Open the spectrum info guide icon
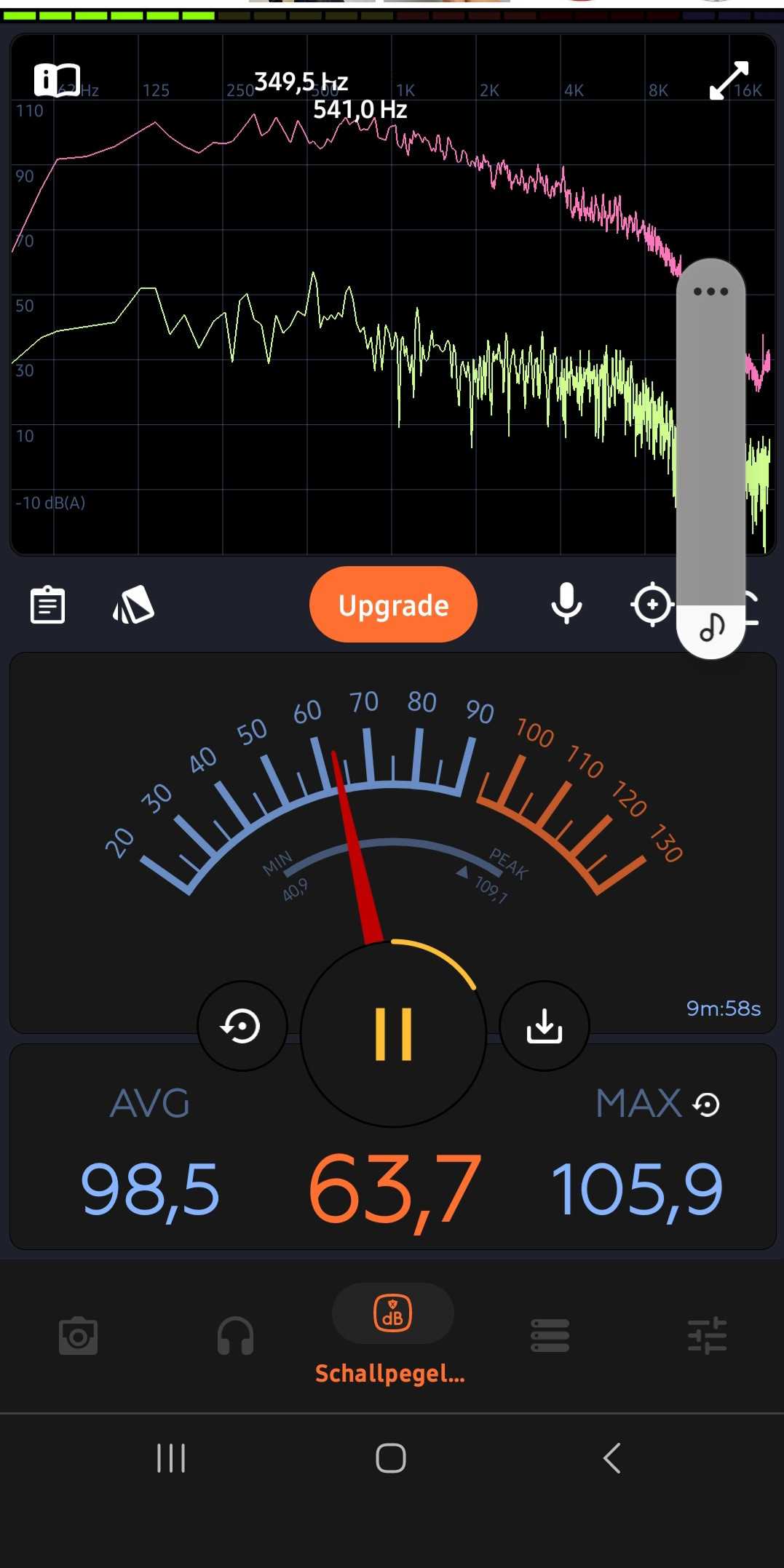Screen dimensions: 784x1568 pos(56,79)
